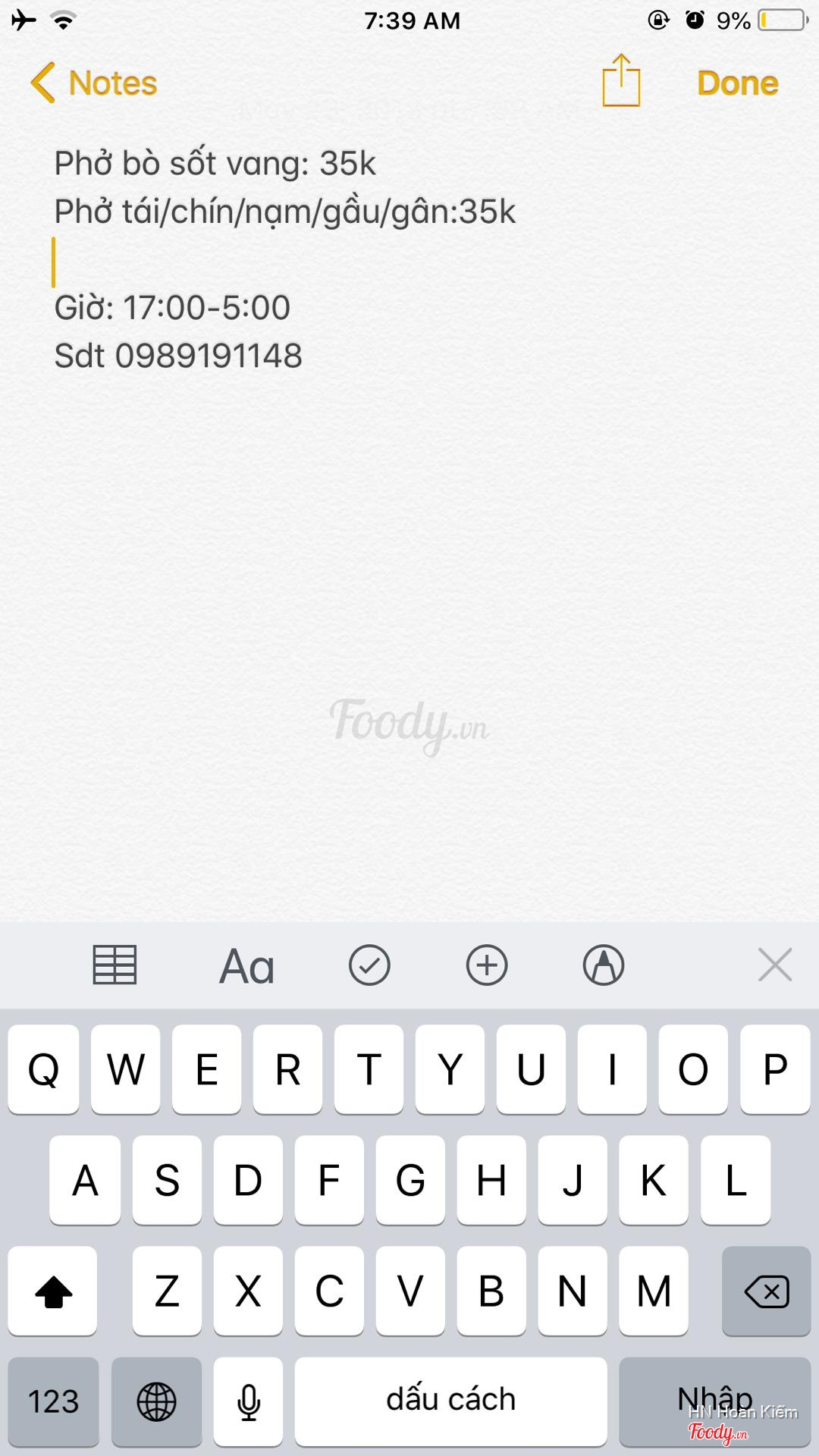Switch to the 123 number keyboard

pos(53,1401)
